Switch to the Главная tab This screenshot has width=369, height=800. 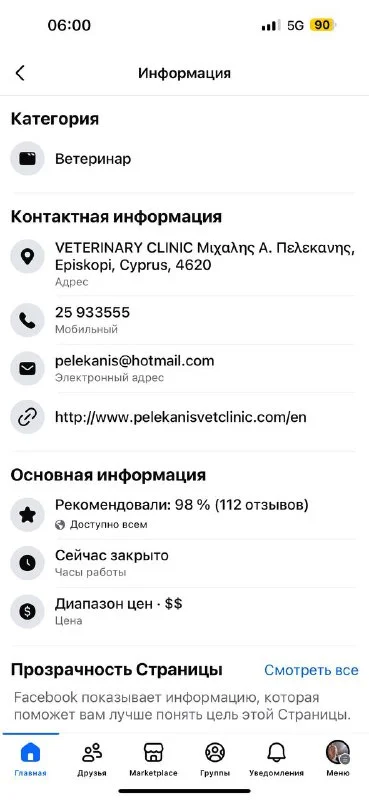[x=31, y=759]
